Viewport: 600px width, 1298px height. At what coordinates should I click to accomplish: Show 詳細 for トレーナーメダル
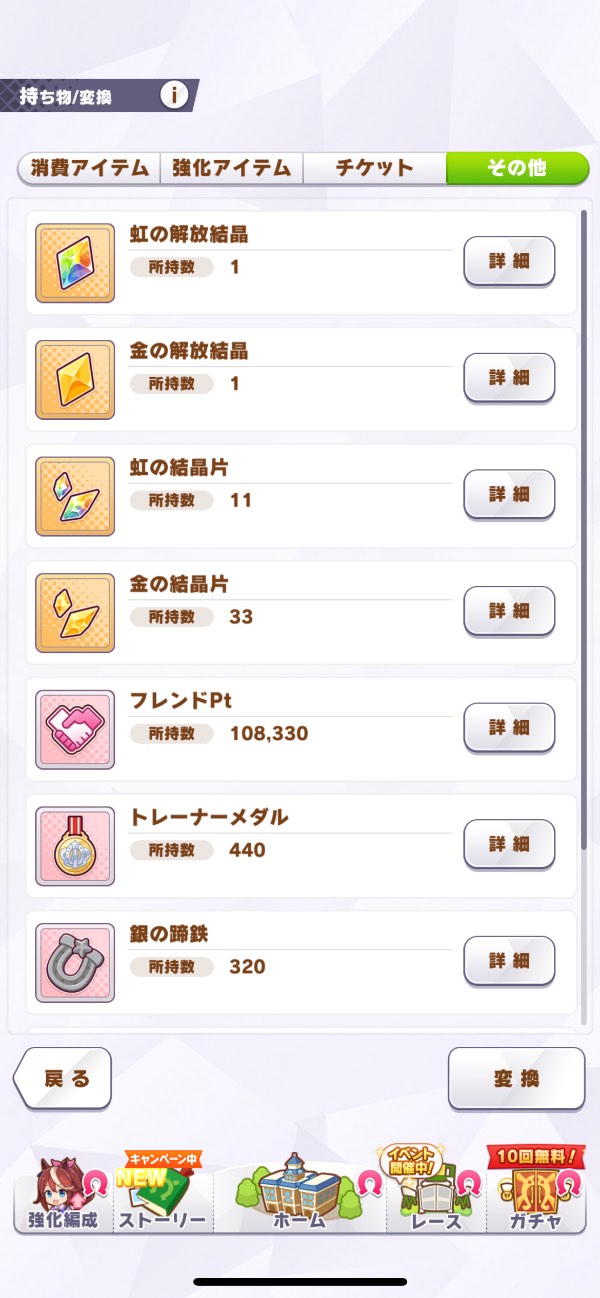[x=509, y=844]
